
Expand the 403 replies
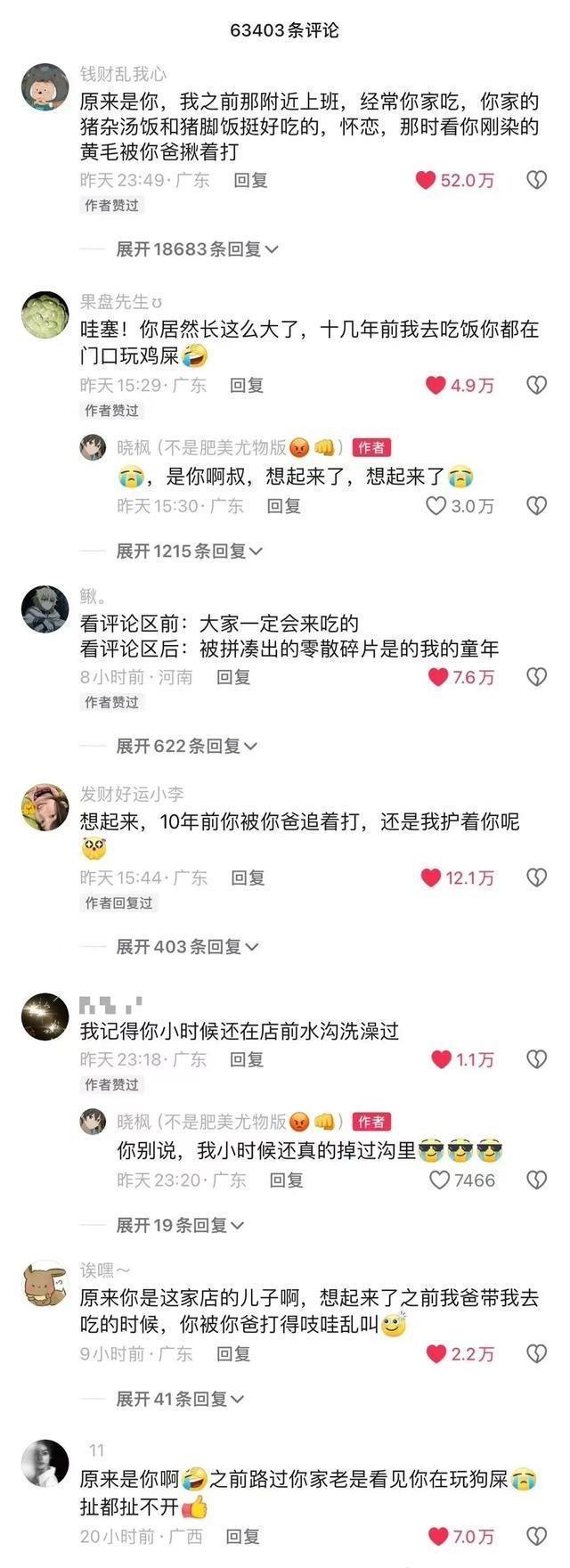187,946
